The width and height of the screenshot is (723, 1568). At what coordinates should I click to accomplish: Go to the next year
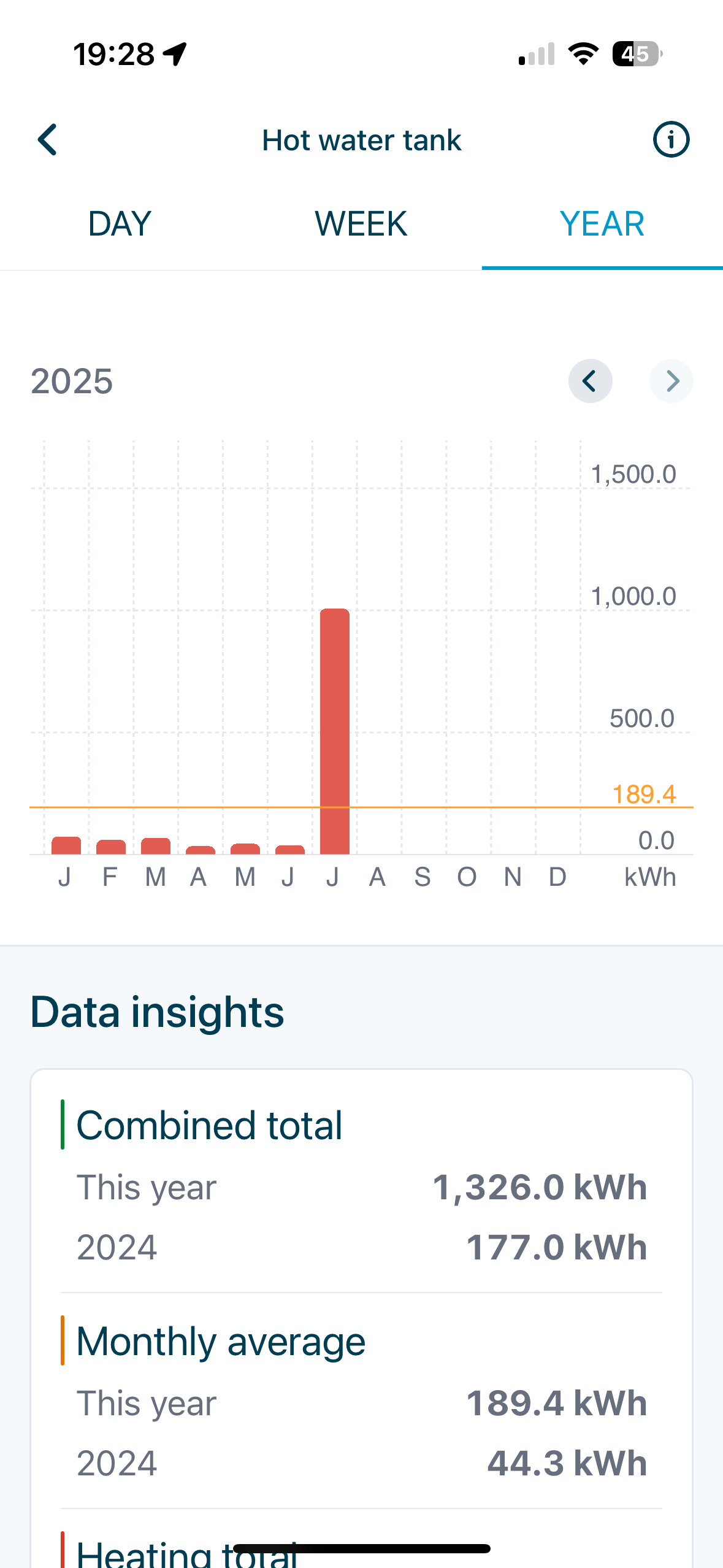(x=671, y=381)
